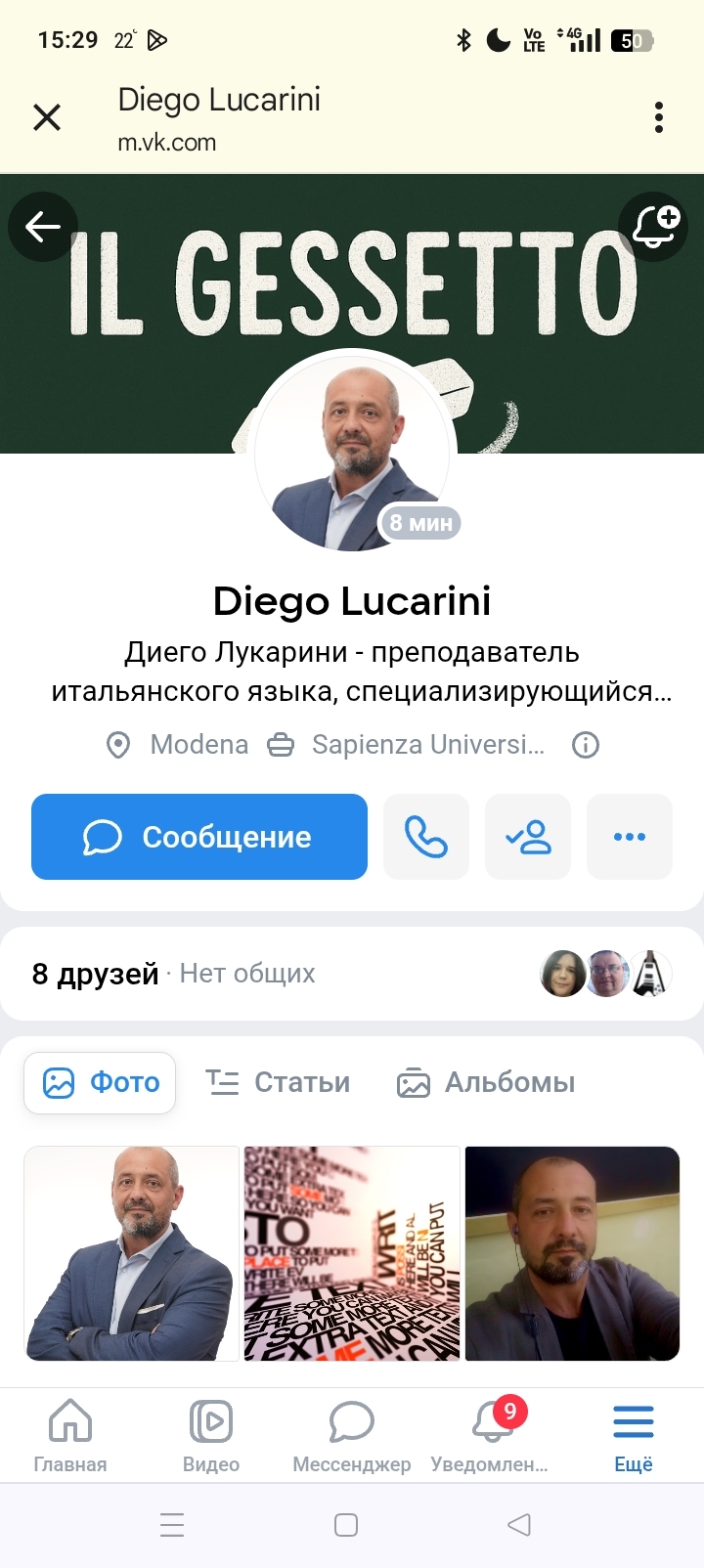Open the Мессенджер tab

[352, 1435]
